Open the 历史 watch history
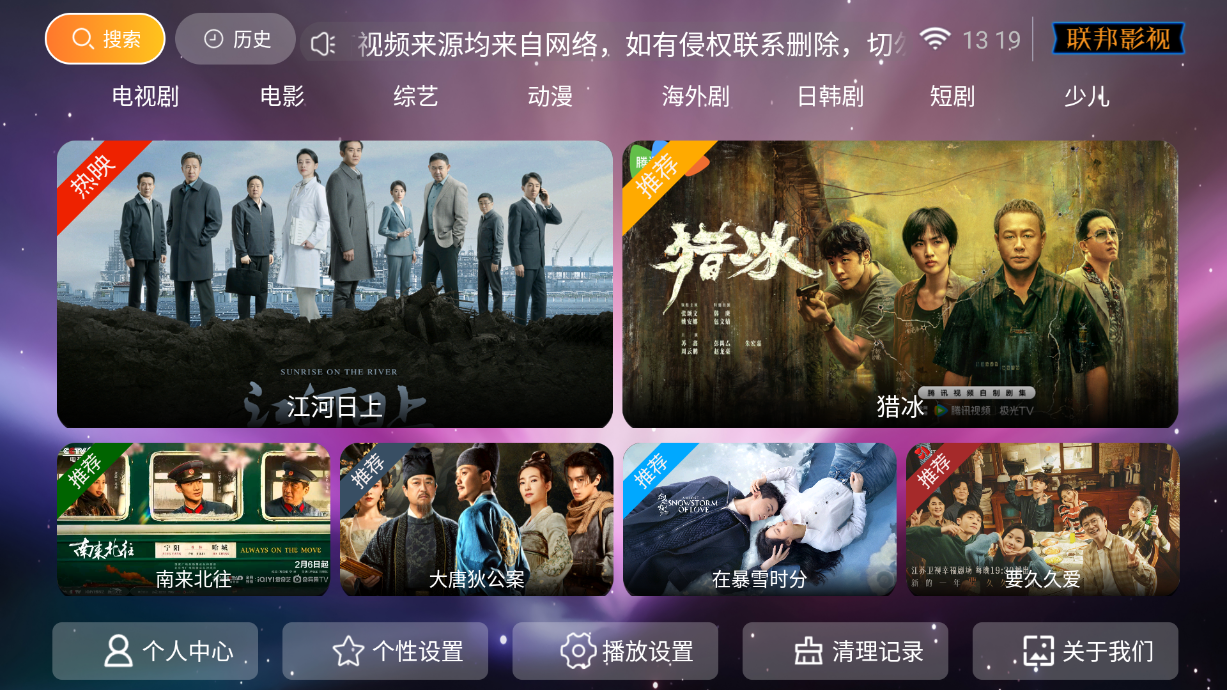Image resolution: width=1227 pixels, height=690 pixels. click(x=236, y=39)
